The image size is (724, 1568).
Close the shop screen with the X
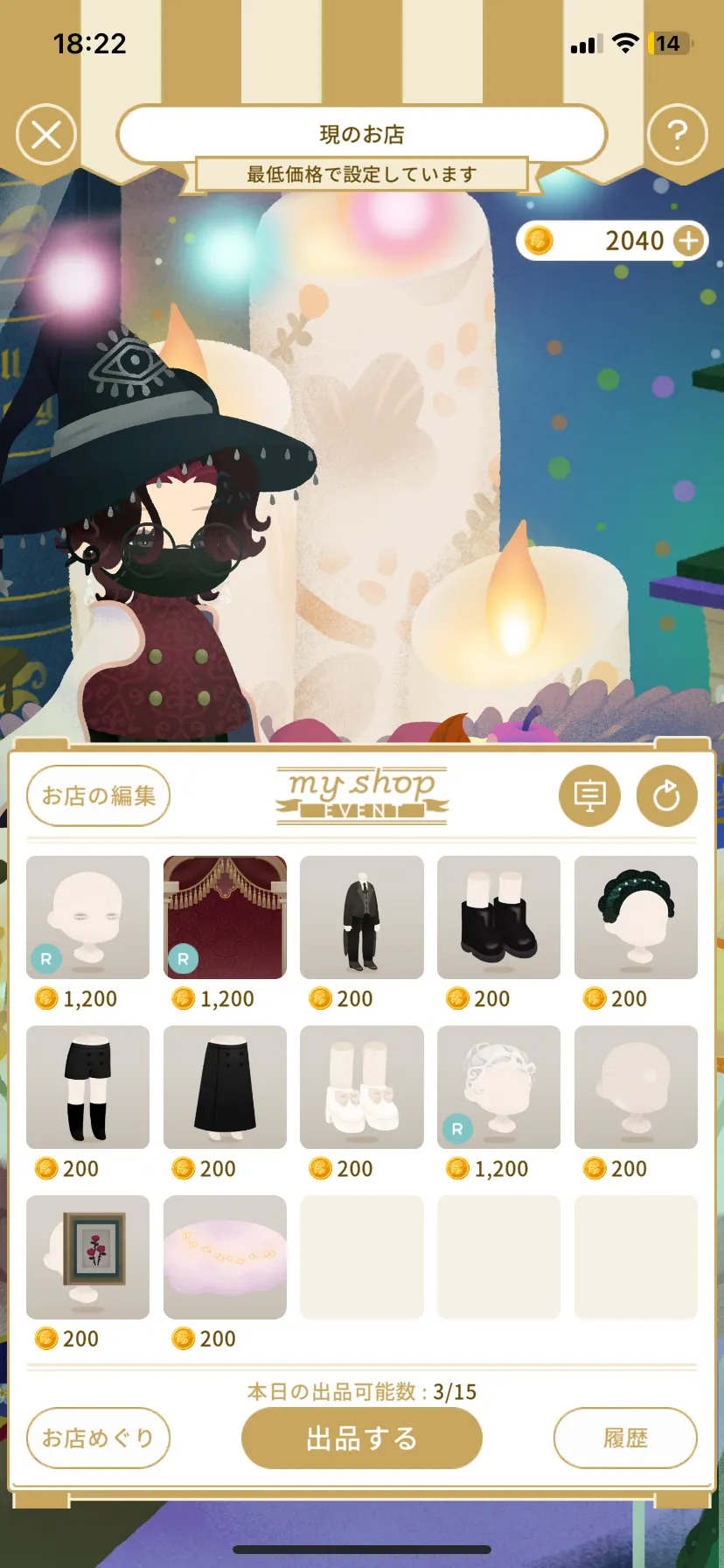point(46,135)
